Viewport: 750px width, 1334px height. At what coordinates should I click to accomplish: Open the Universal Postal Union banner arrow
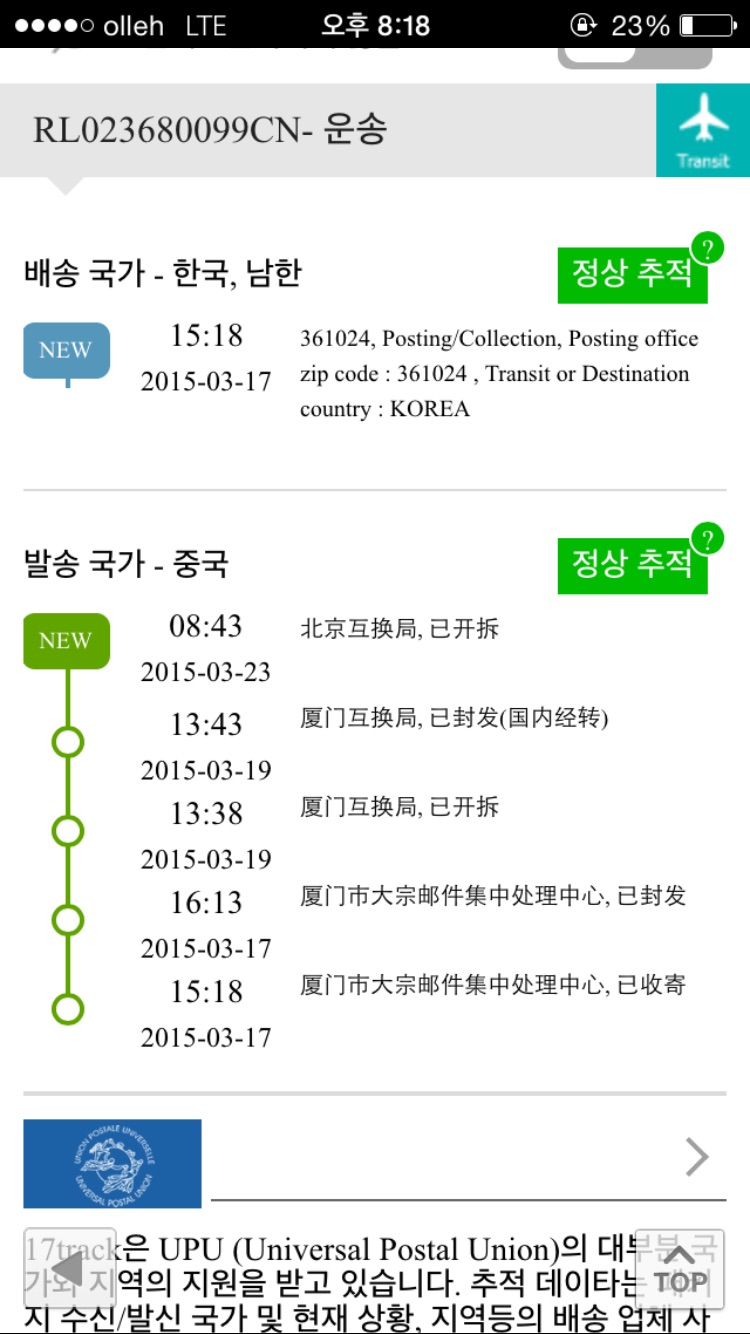point(697,1158)
